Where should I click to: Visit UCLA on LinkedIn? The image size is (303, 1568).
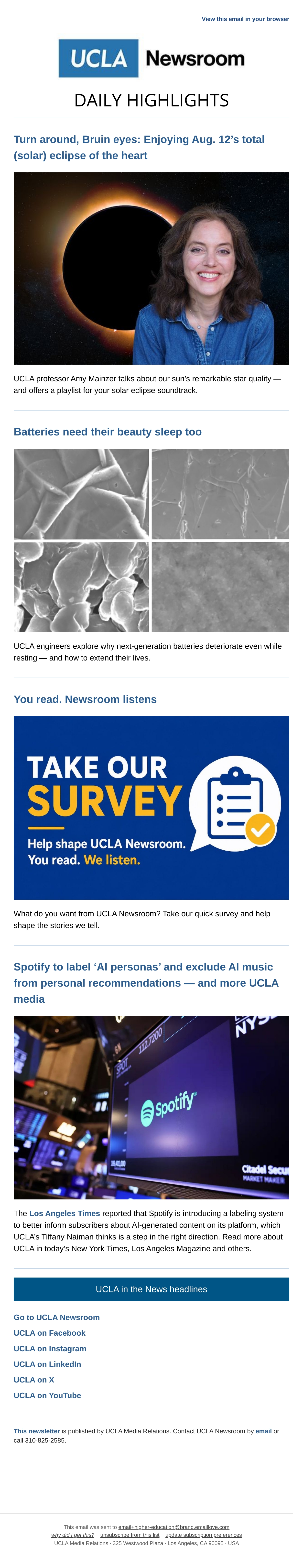[x=48, y=1364]
